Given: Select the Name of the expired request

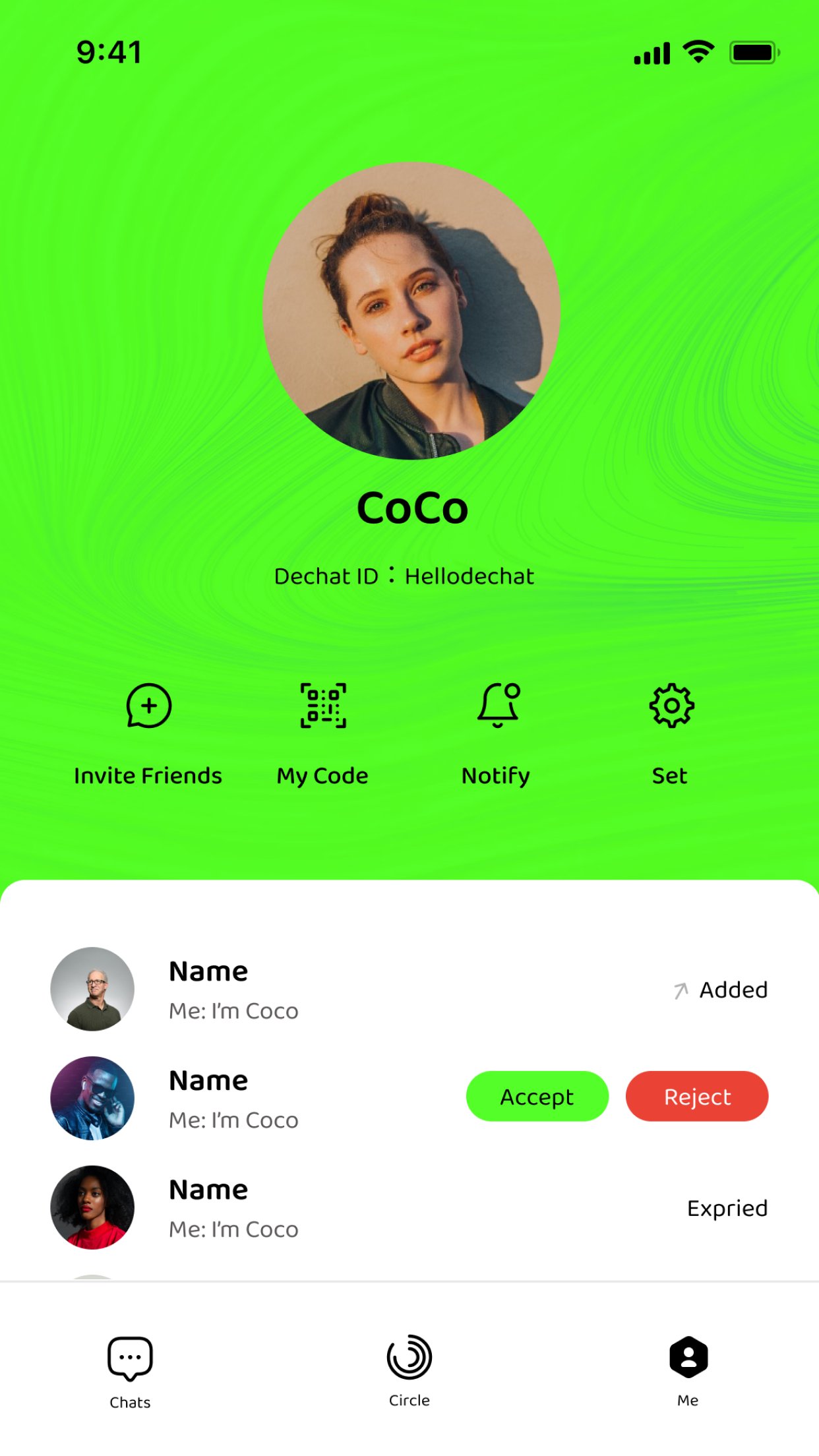Looking at the screenshot, I should (x=208, y=1190).
